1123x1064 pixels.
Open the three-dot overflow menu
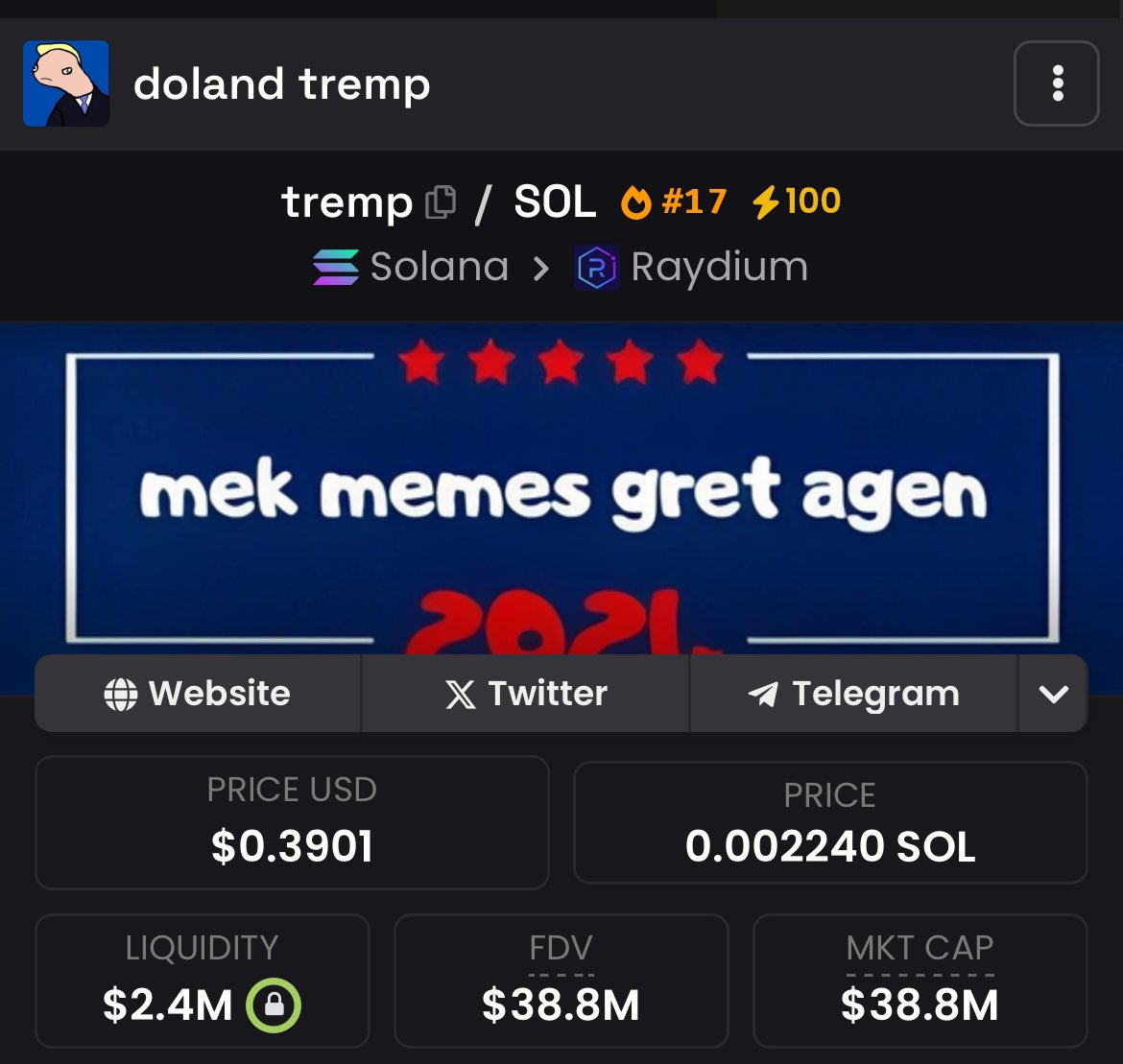click(1057, 83)
